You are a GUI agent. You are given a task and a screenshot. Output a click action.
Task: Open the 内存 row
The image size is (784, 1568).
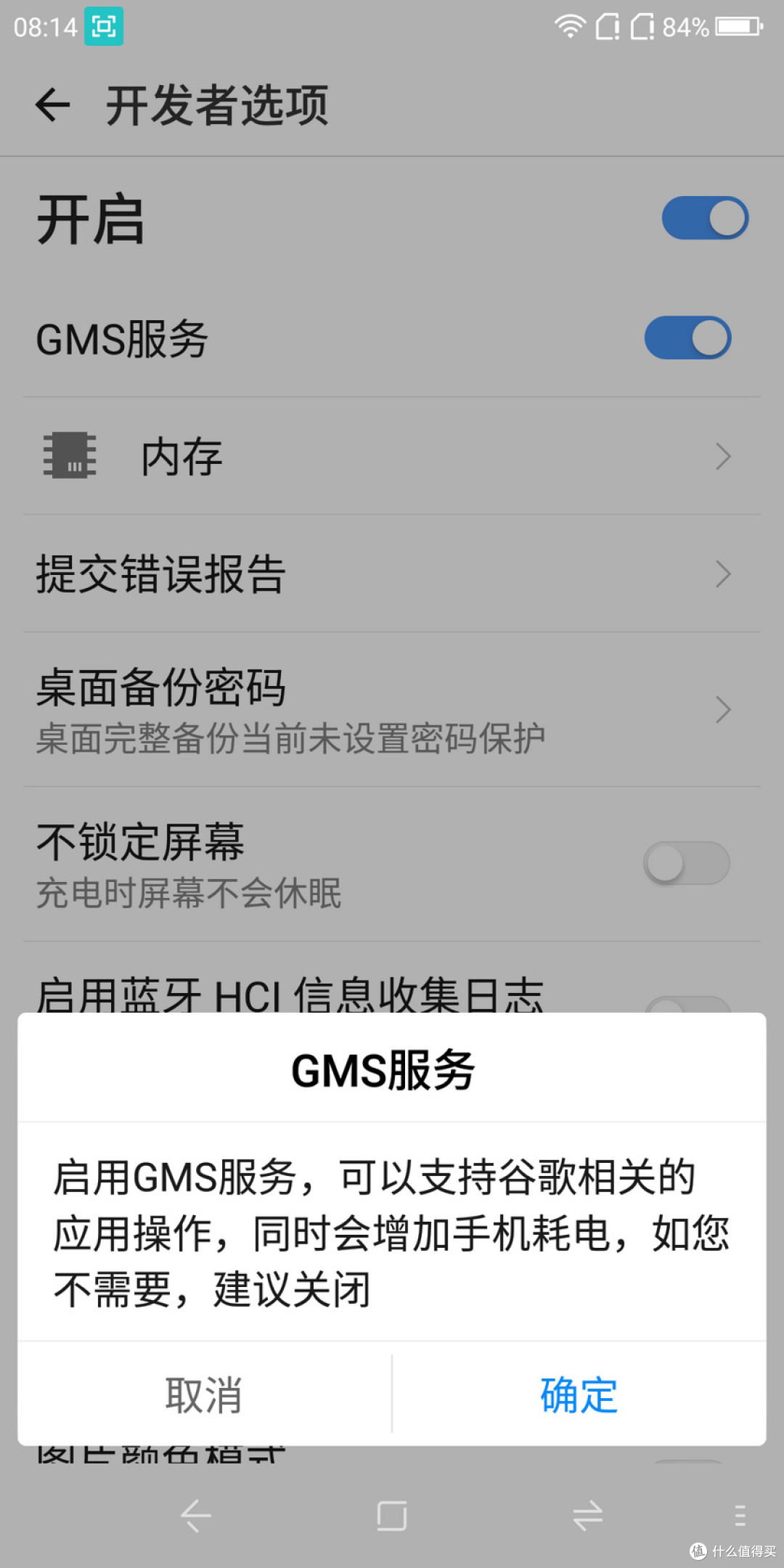(392, 457)
